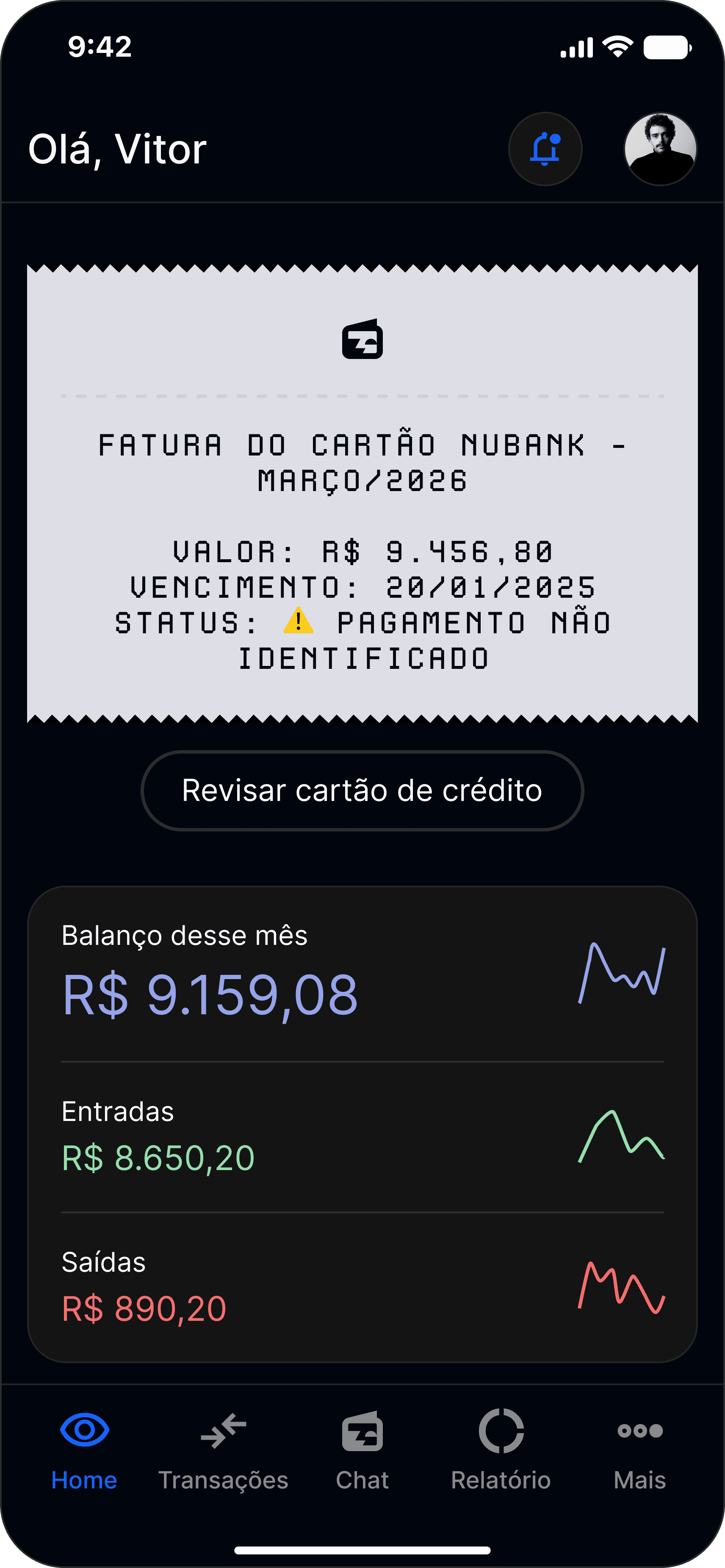Open the Nubank invoice receipt card
The width and height of the screenshot is (725, 1568).
tap(362, 493)
